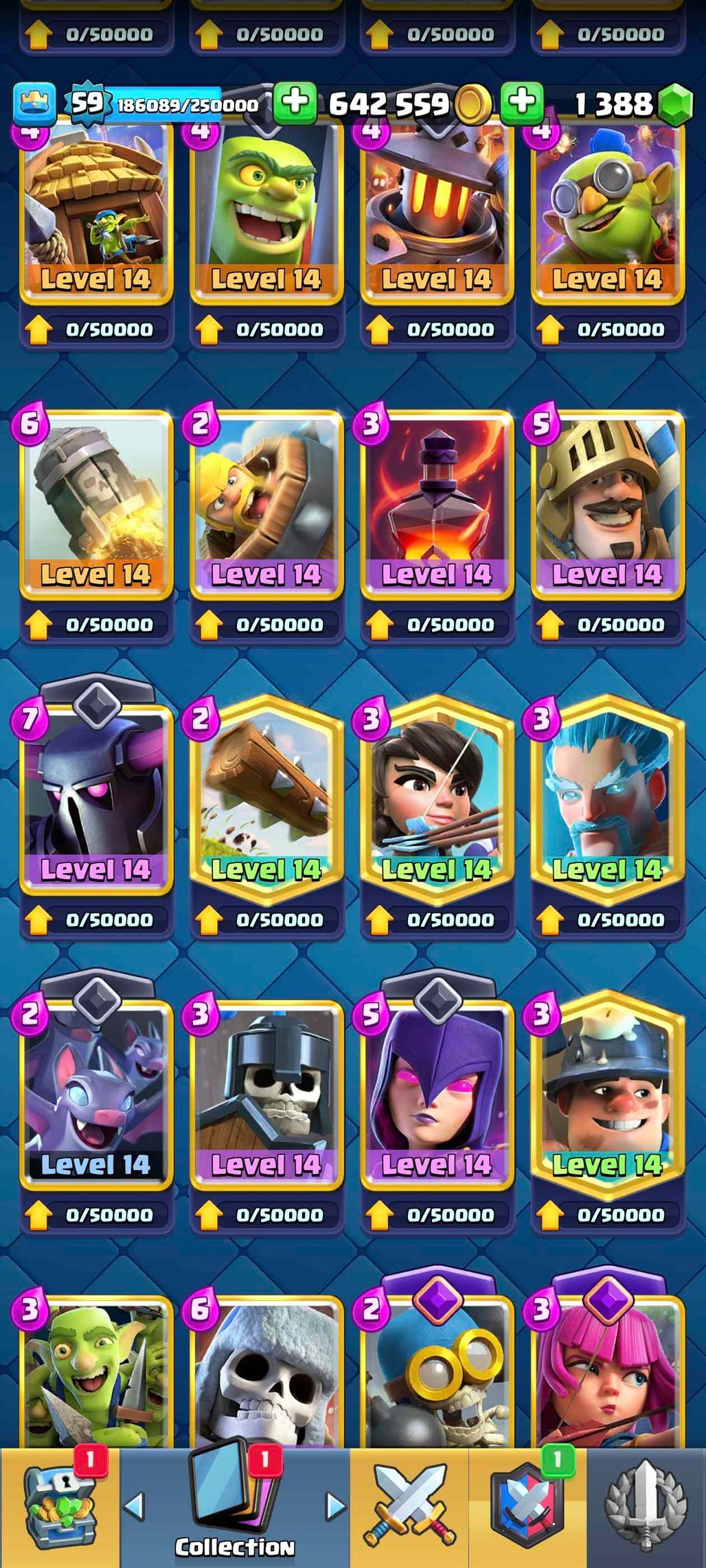Image resolution: width=706 pixels, height=1568 pixels.
Task: Select The Log card
Action: [266, 800]
